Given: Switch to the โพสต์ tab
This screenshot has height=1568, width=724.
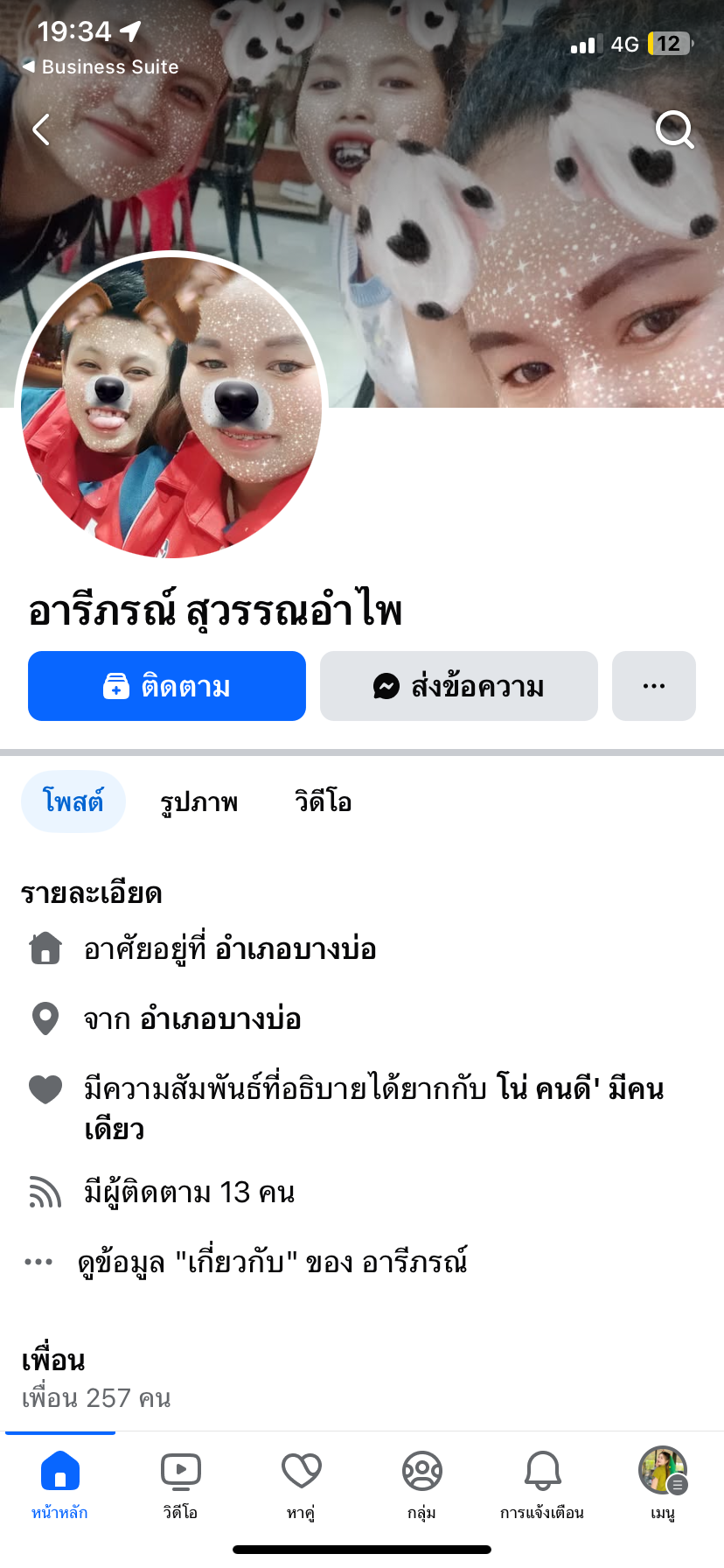Looking at the screenshot, I should point(73,801).
